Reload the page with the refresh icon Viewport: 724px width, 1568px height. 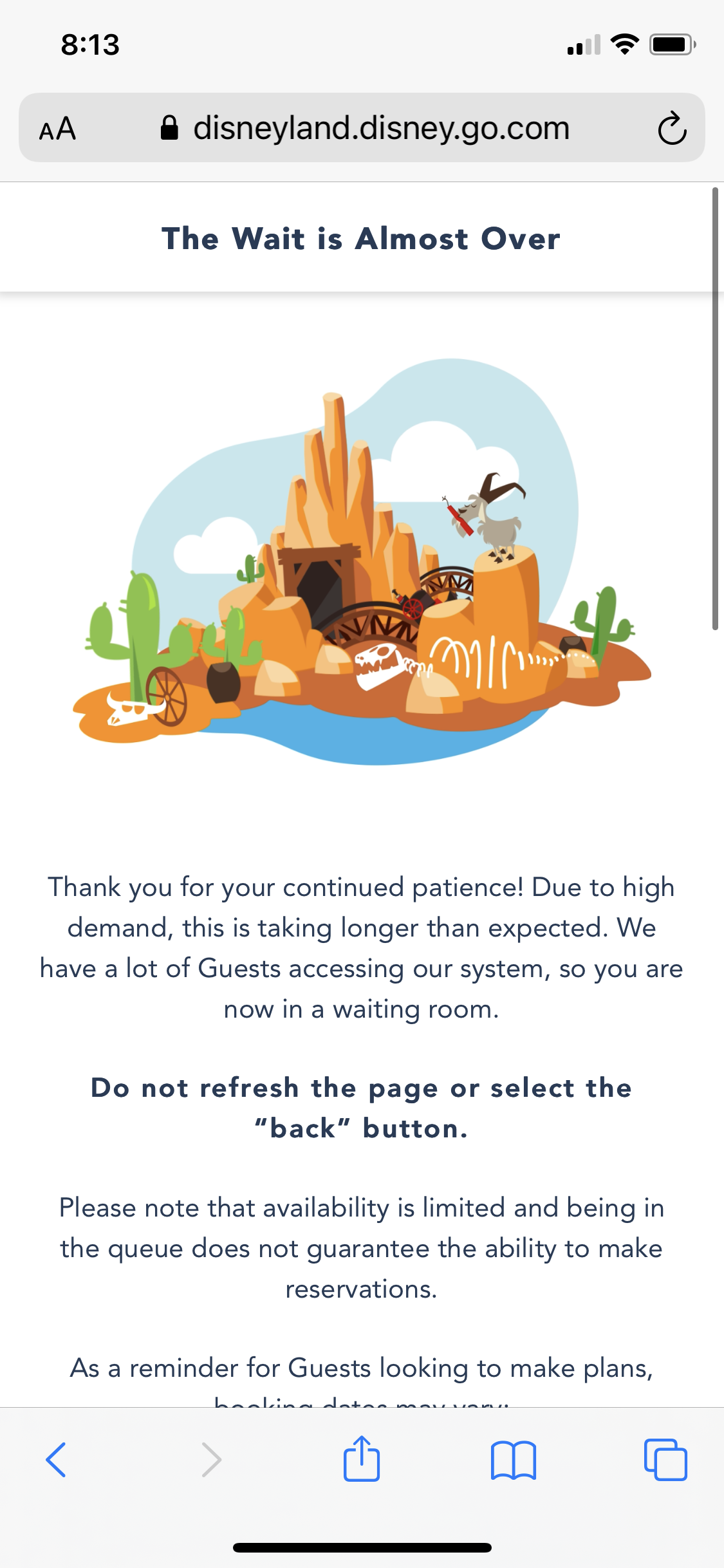(x=672, y=129)
